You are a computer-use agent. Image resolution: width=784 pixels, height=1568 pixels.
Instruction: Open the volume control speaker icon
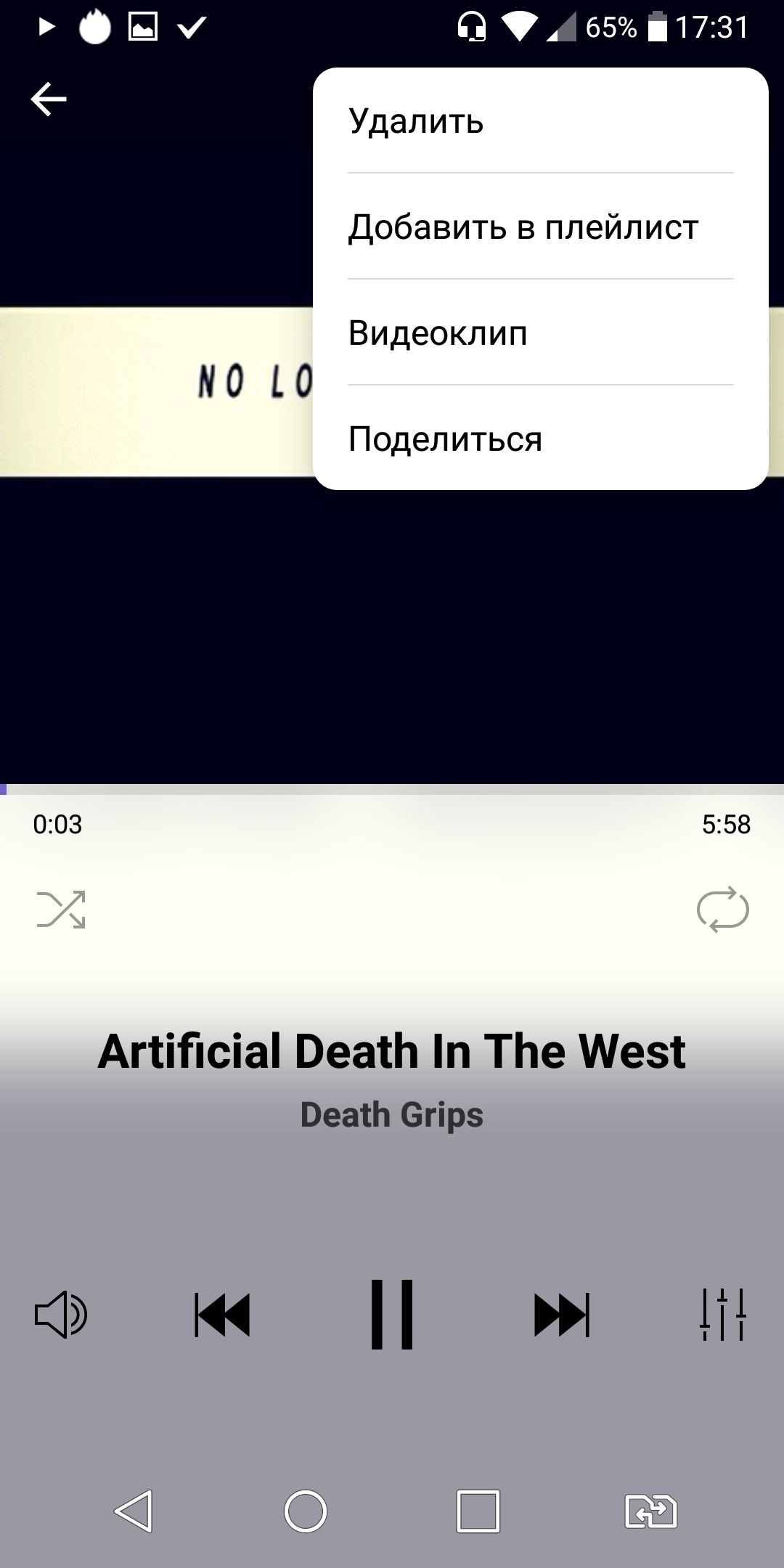click(61, 1315)
